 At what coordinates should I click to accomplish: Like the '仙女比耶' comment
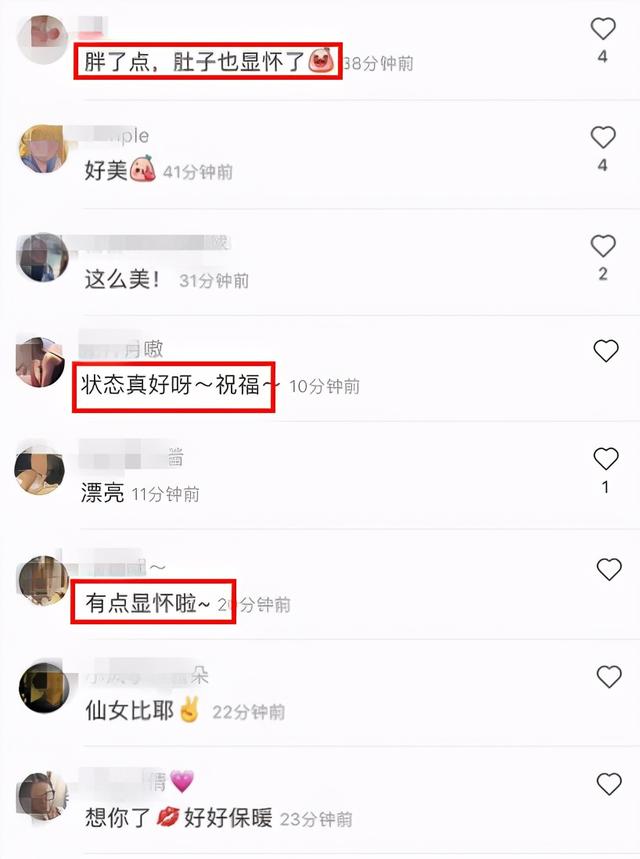coord(608,676)
